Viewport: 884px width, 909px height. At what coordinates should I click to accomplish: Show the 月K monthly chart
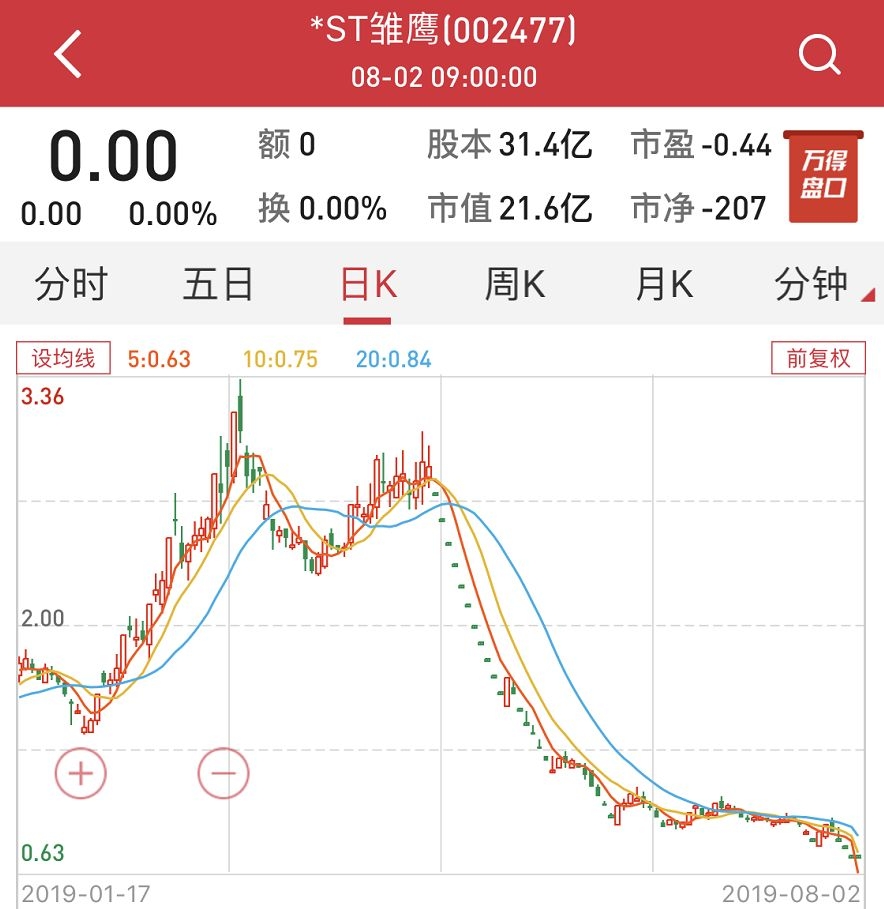pos(664,285)
